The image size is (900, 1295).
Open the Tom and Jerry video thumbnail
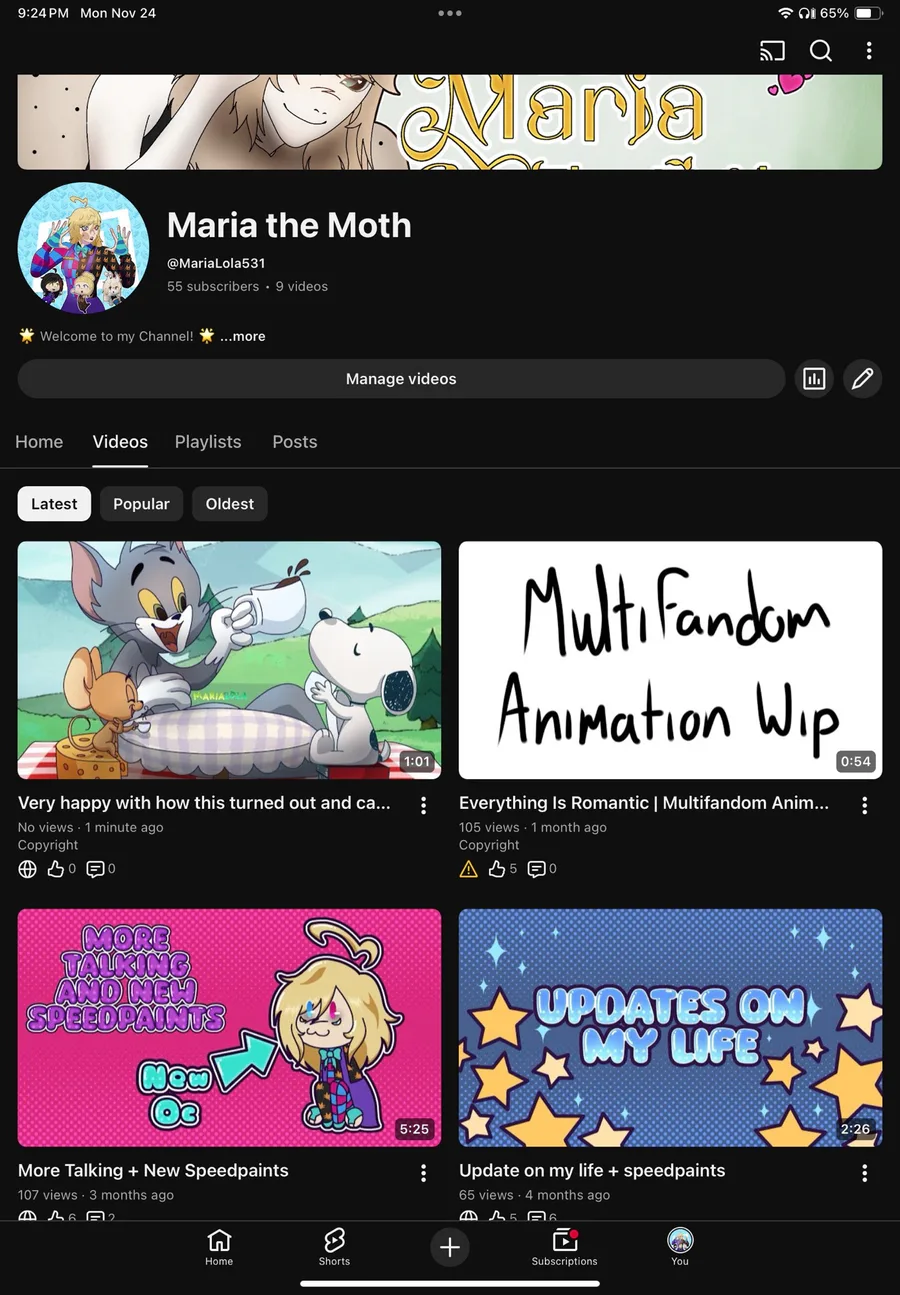tap(229, 660)
